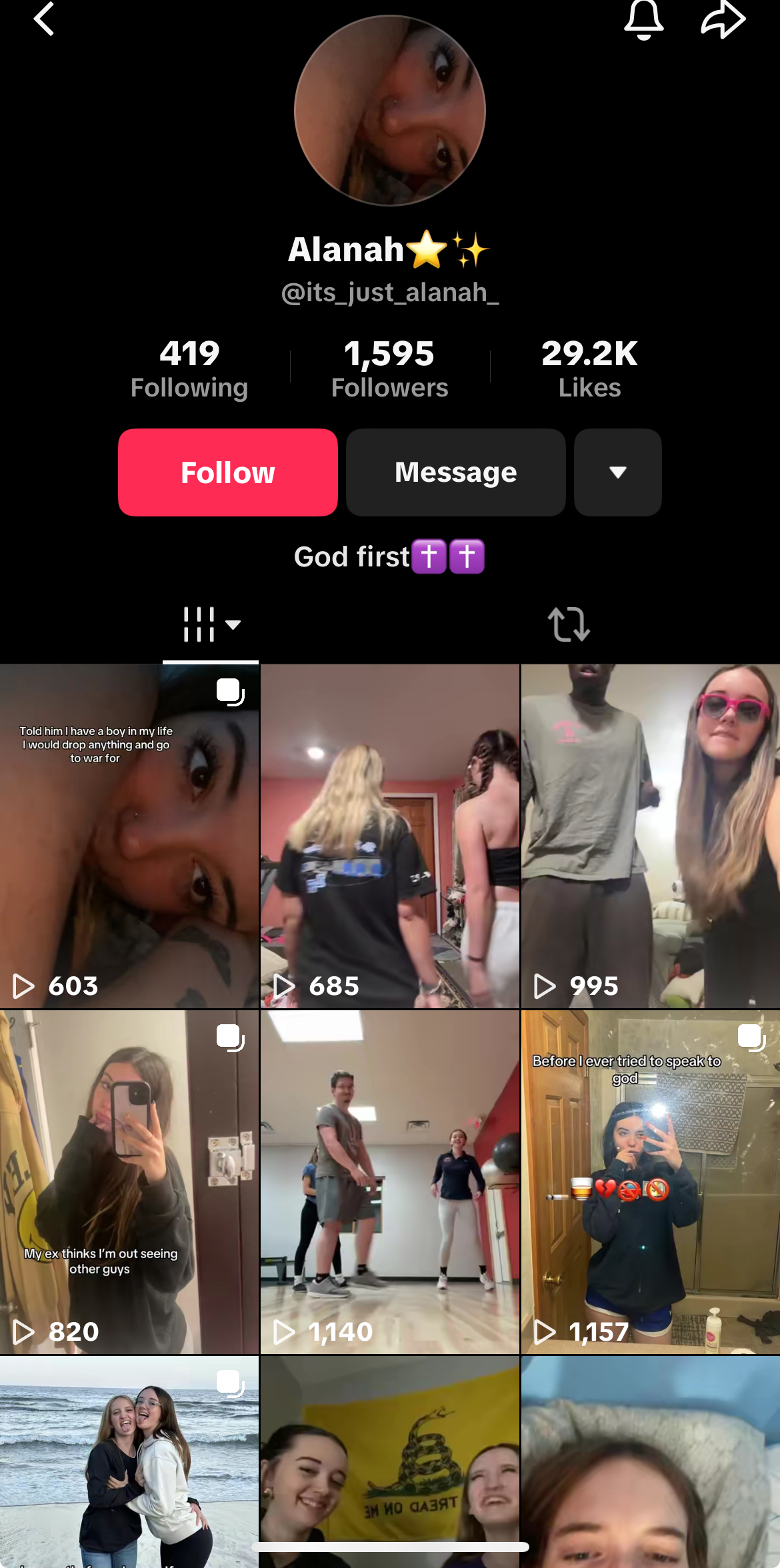Screen dimensions: 780x1568
Task: Send a message to Alanah
Action: pyautogui.click(x=455, y=472)
